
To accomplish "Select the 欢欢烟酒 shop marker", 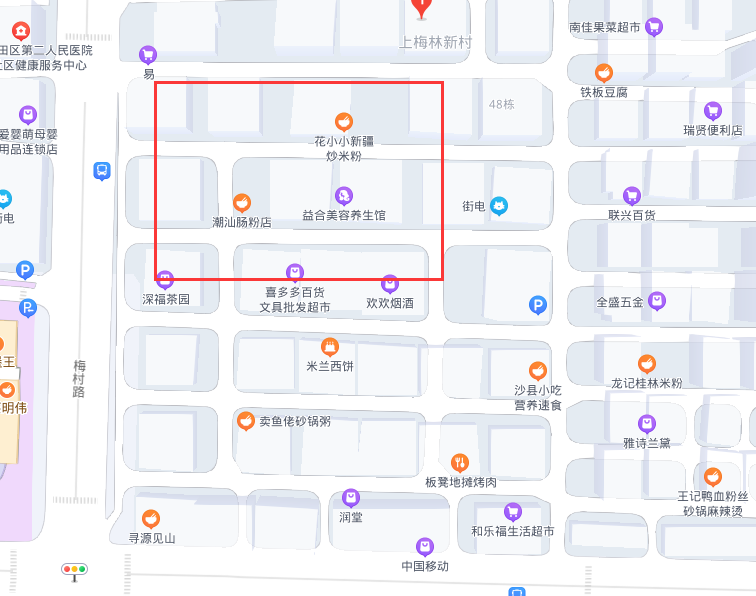I will pos(390,283).
